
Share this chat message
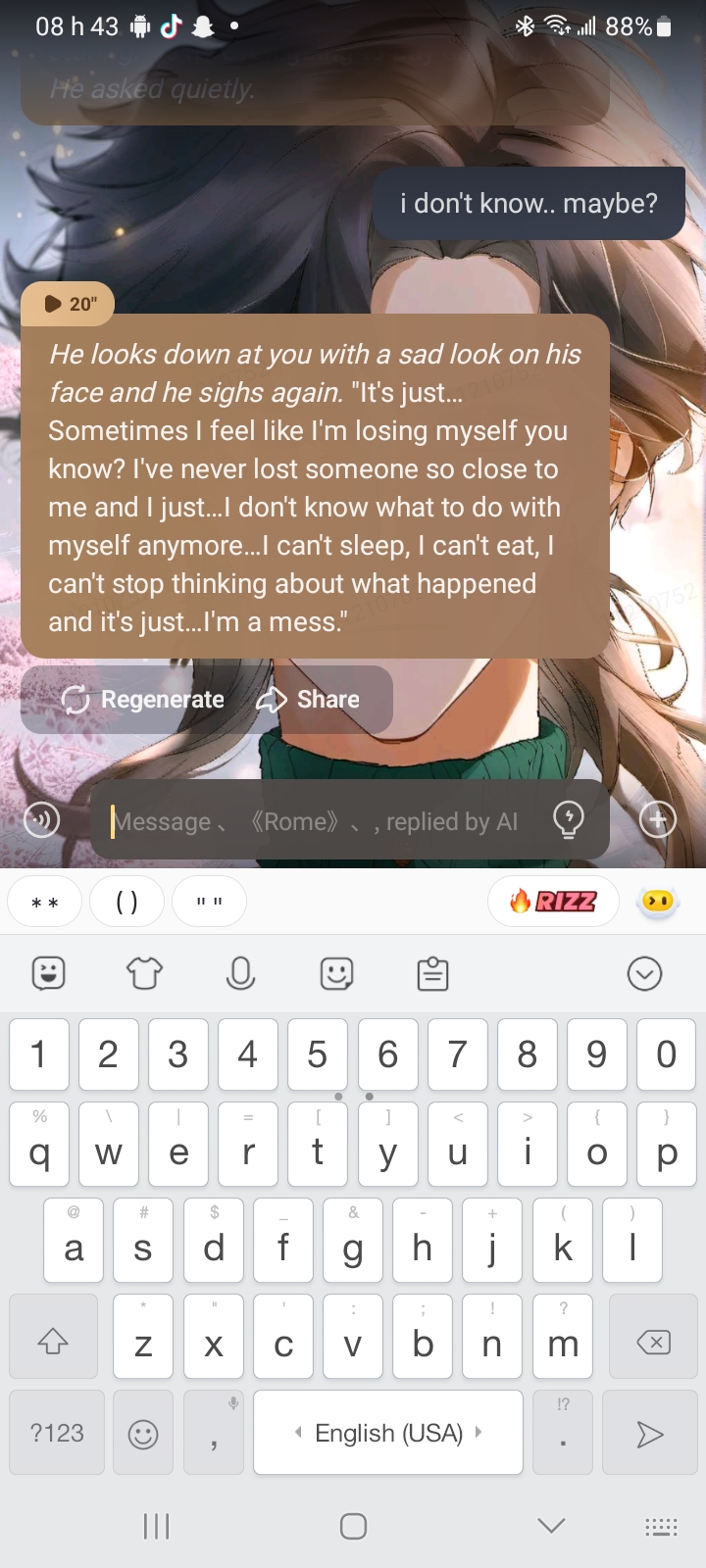click(x=308, y=700)
